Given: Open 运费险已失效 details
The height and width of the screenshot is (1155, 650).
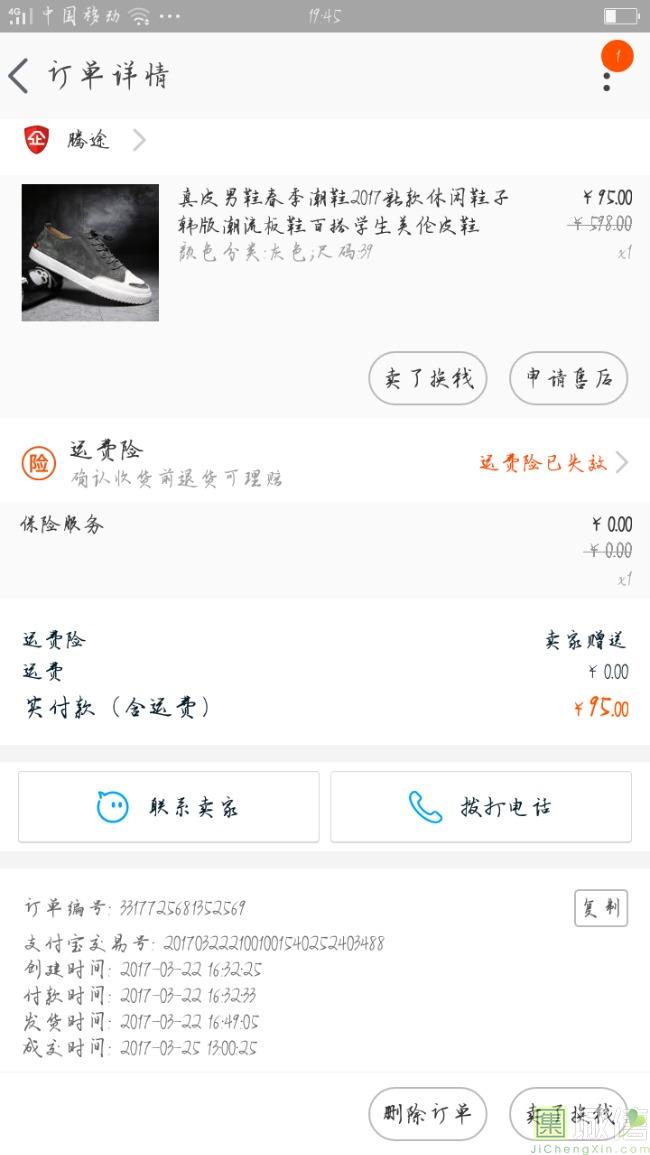Looking at the screenshot, I should (552, 463).
